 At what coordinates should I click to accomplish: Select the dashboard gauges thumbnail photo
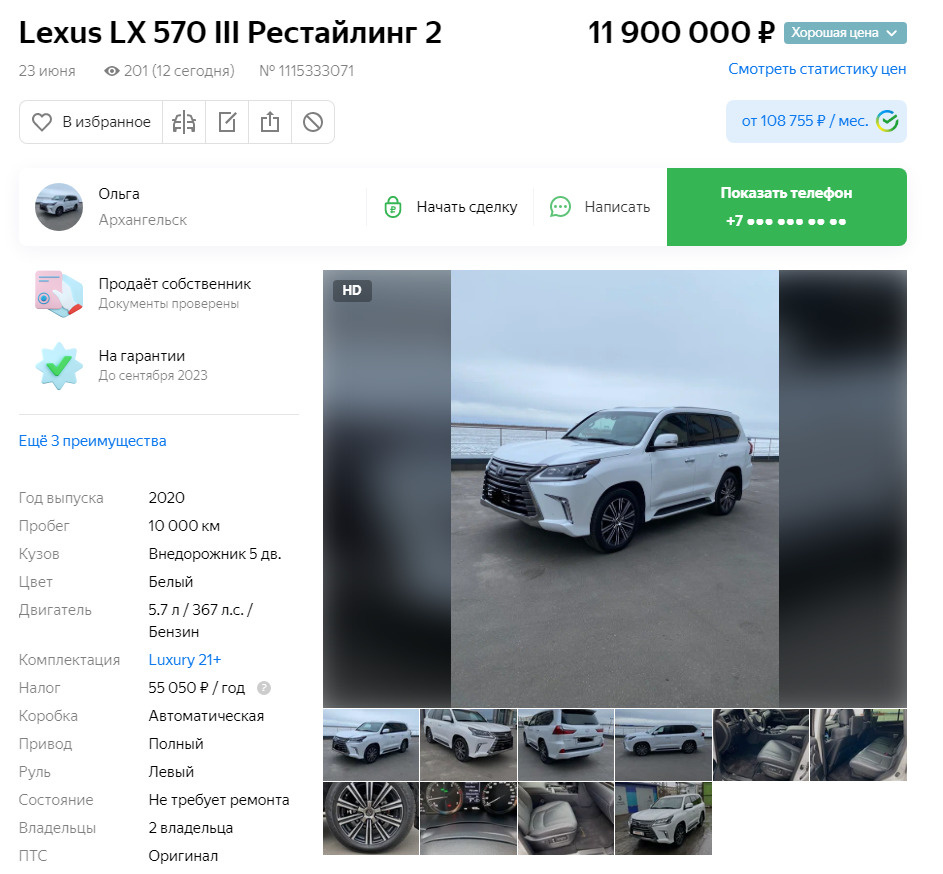pyautogui.click(x=468, y=818)
